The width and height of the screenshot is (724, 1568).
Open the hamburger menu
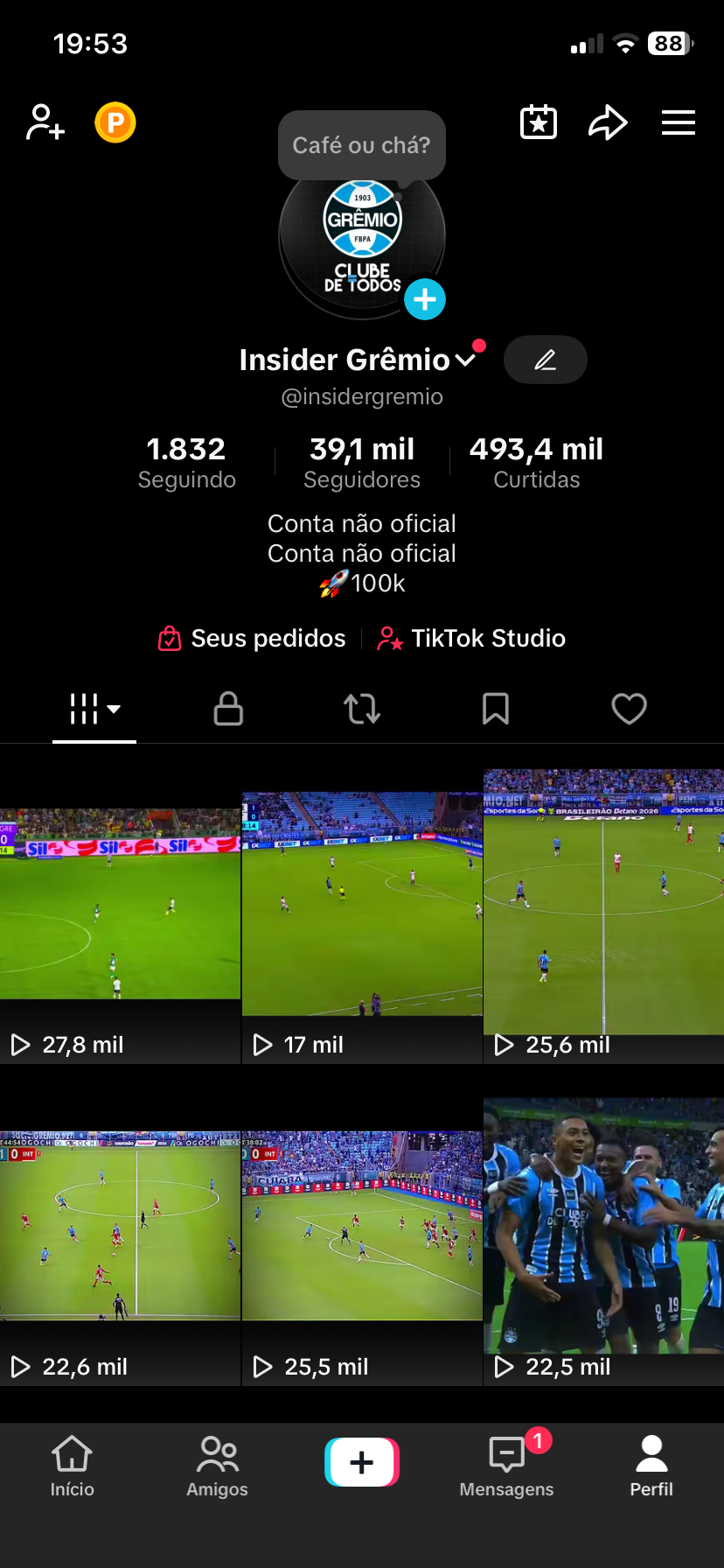coord(679,122)
